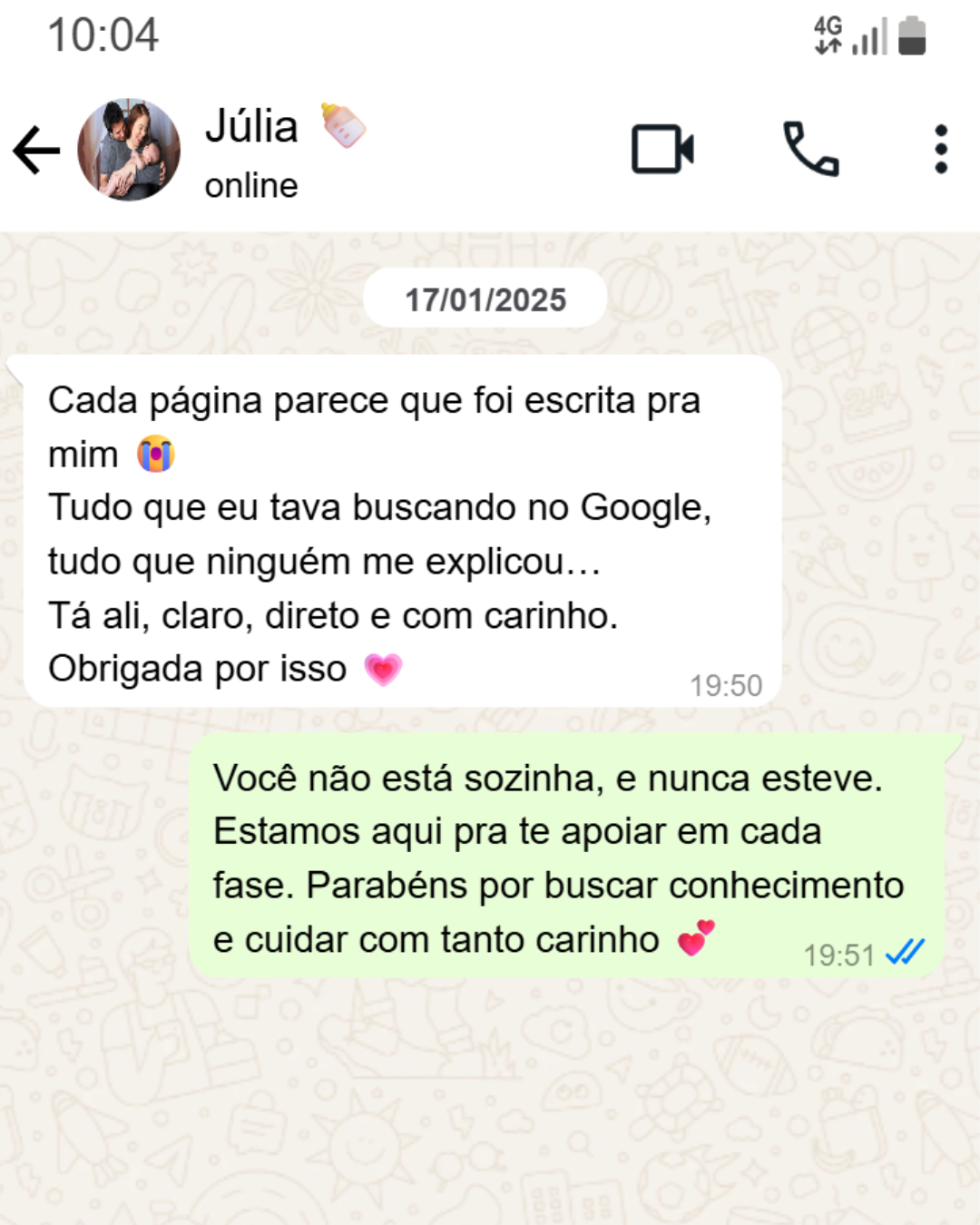The image size is (980, 1225).
Task: Go back to the chat list
Action: point(36,150)
